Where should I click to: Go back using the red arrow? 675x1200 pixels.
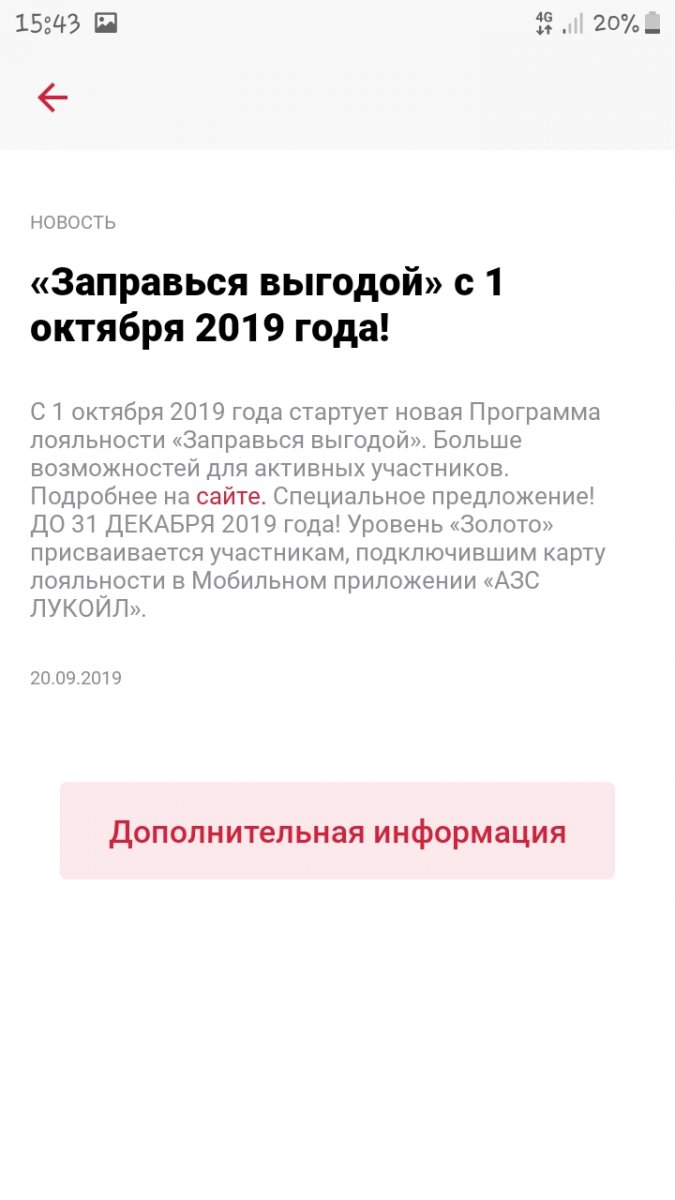tap(52, 97)
